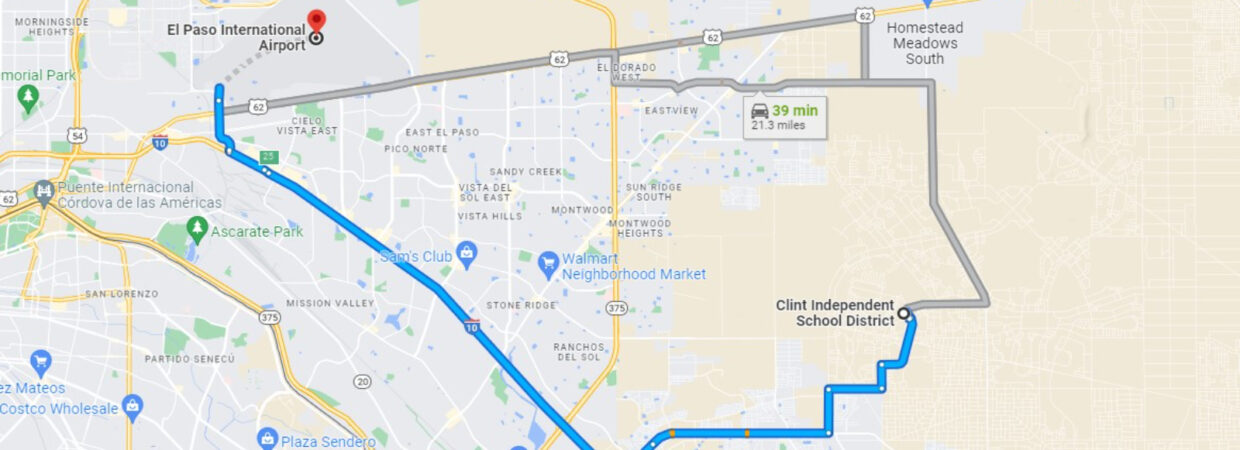Tap the Ascarate Park marker
Image resolution: width=1240 pixels, height=450 pixels.
pos(197,231)
